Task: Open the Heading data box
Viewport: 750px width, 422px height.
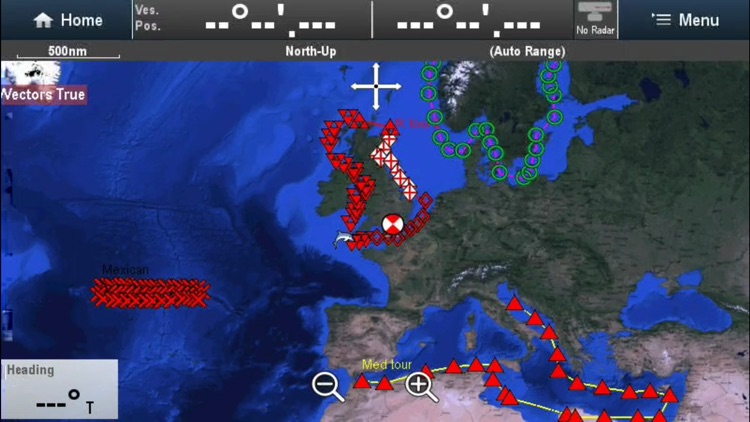Action: coord(59,389)
